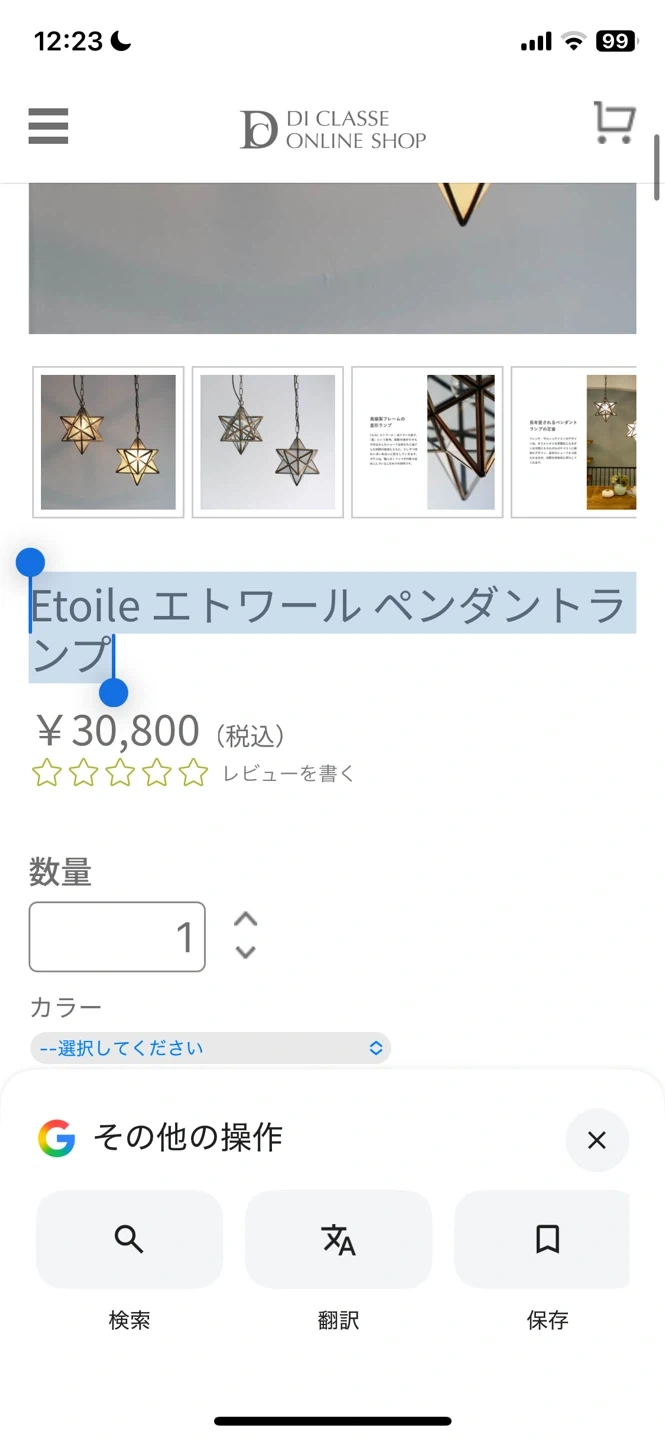The height and width of the screenshot is (1440, 665).
Task: Open the hamburger menu
Action: (48, 126)
